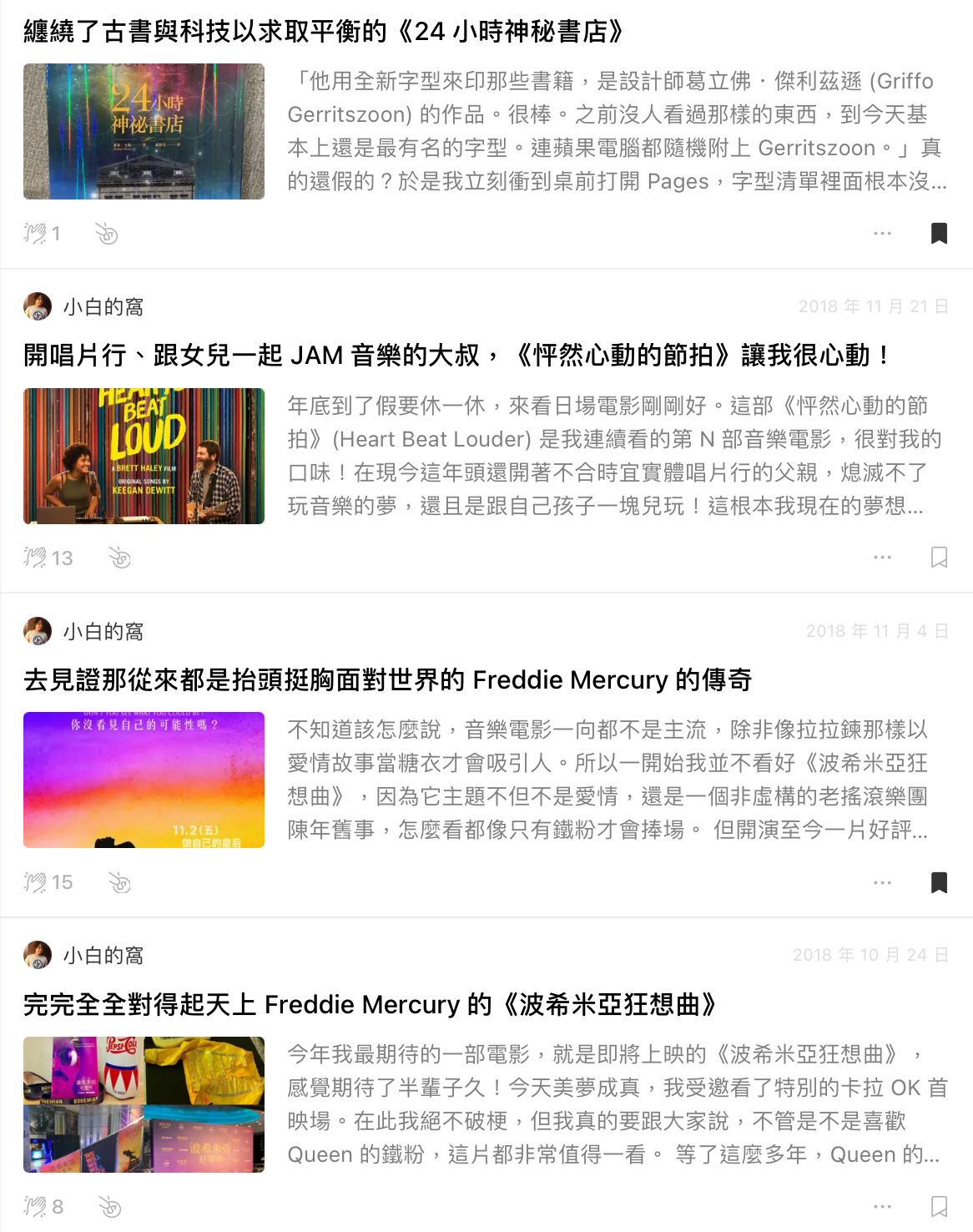View the 波希米亞狂想曲 premiere photo thumbnail
The image size is (973, 1232).
144,1104
